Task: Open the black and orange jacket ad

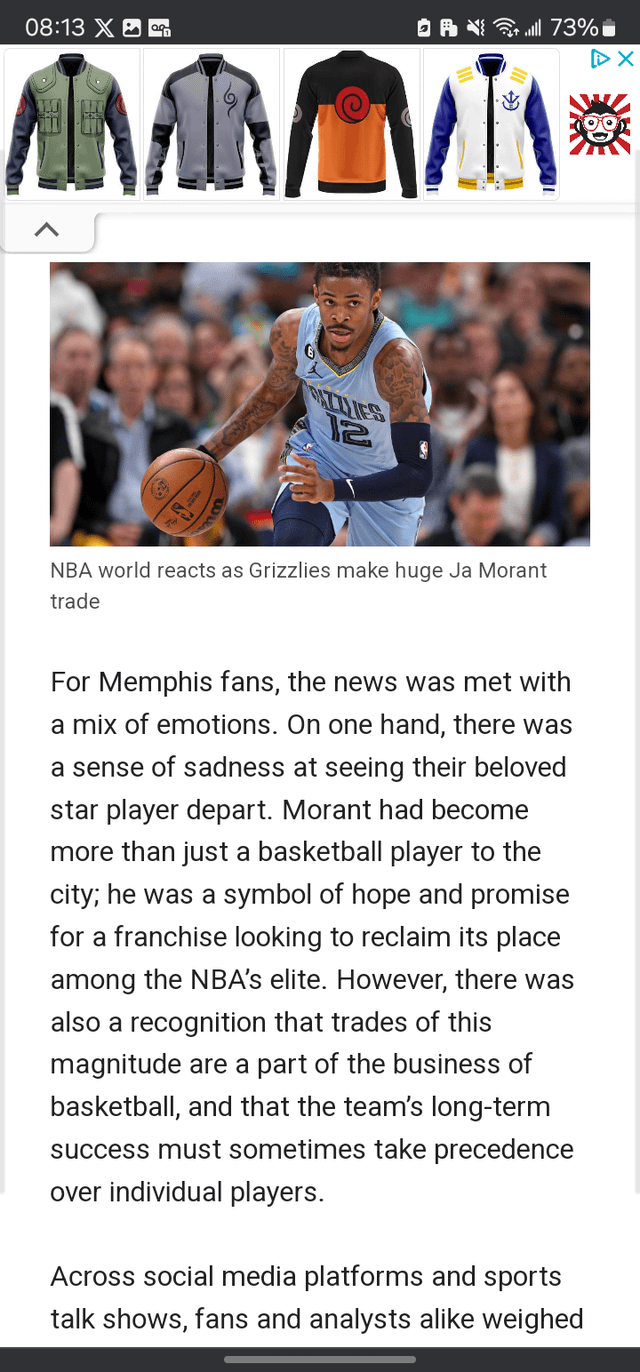Action: (351, 124)
